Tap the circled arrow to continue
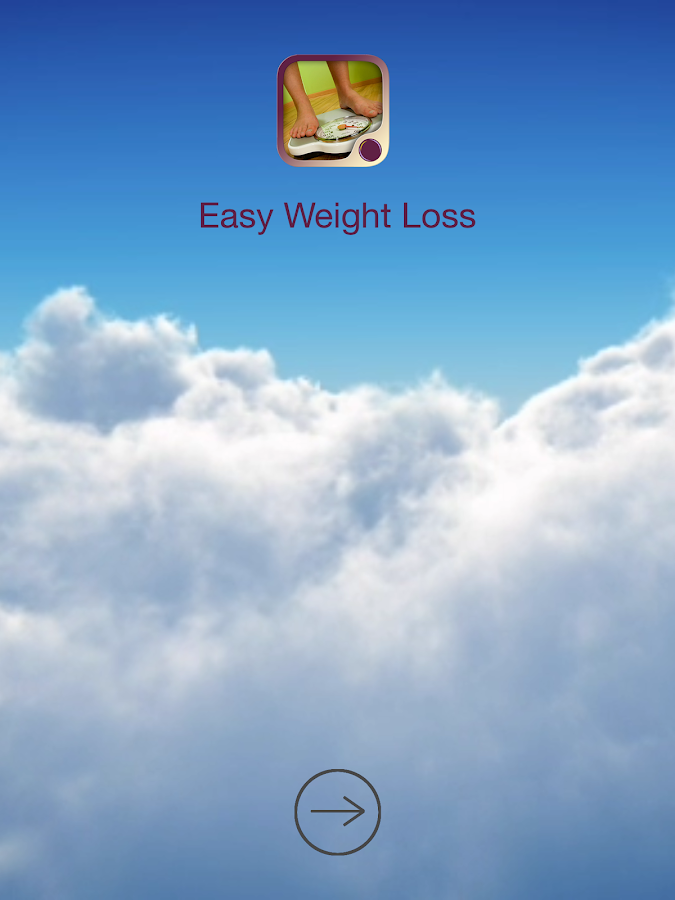 tap(337, 812)
